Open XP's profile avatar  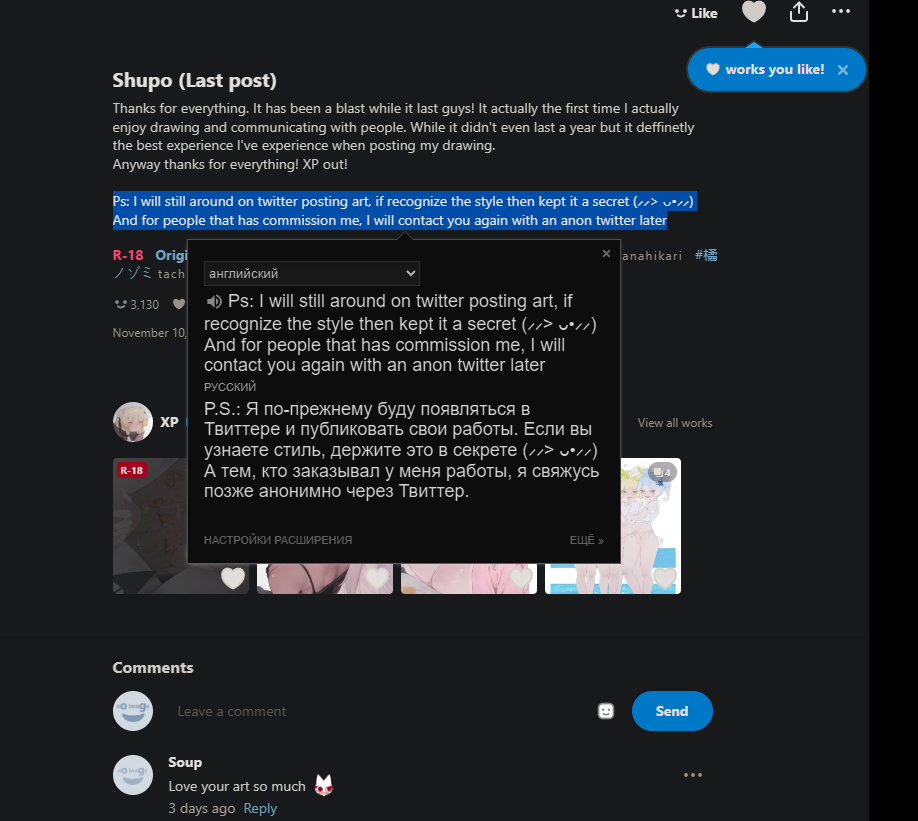133,422
